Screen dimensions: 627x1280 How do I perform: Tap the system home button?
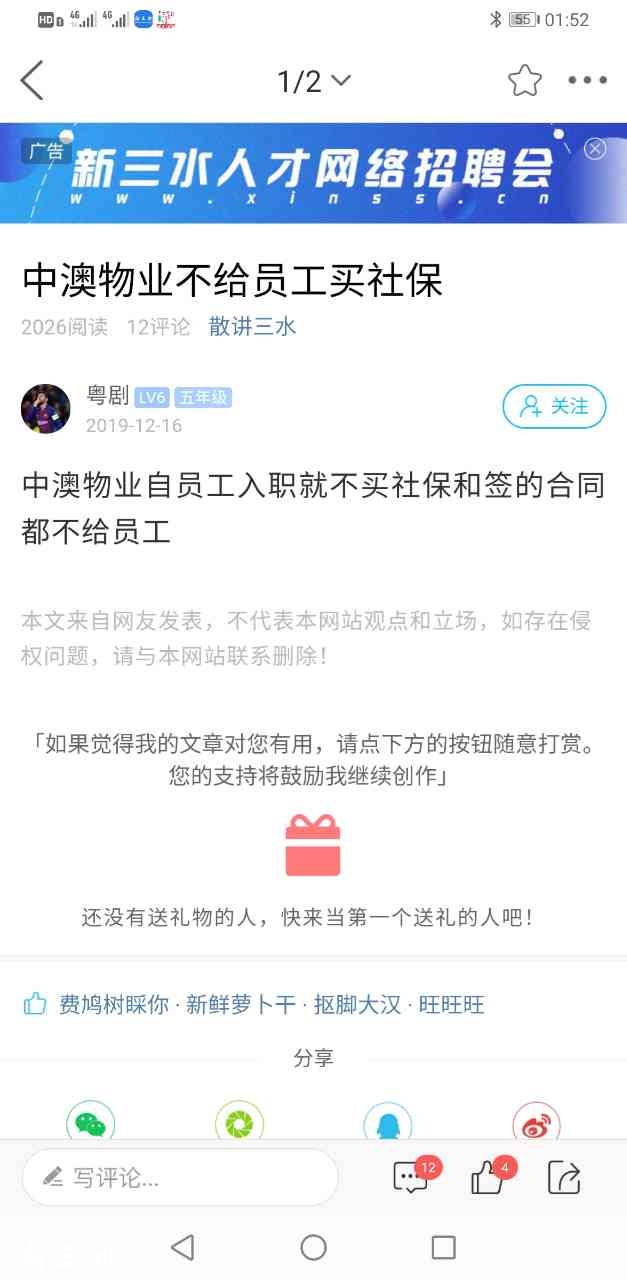[313, 1246]
